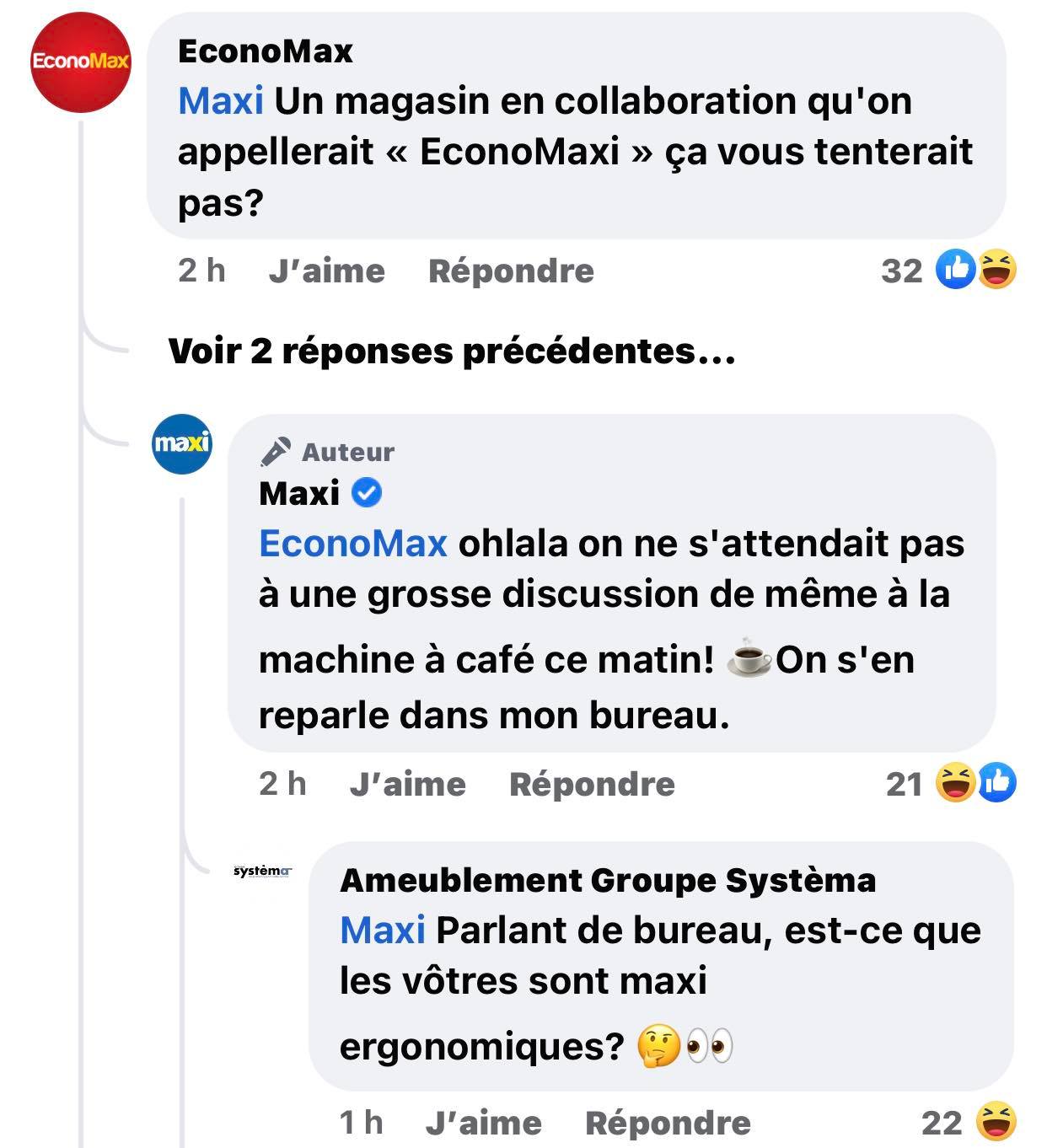
Task: Tap Répondre under Maxi's reply
Action: point(592,785)
